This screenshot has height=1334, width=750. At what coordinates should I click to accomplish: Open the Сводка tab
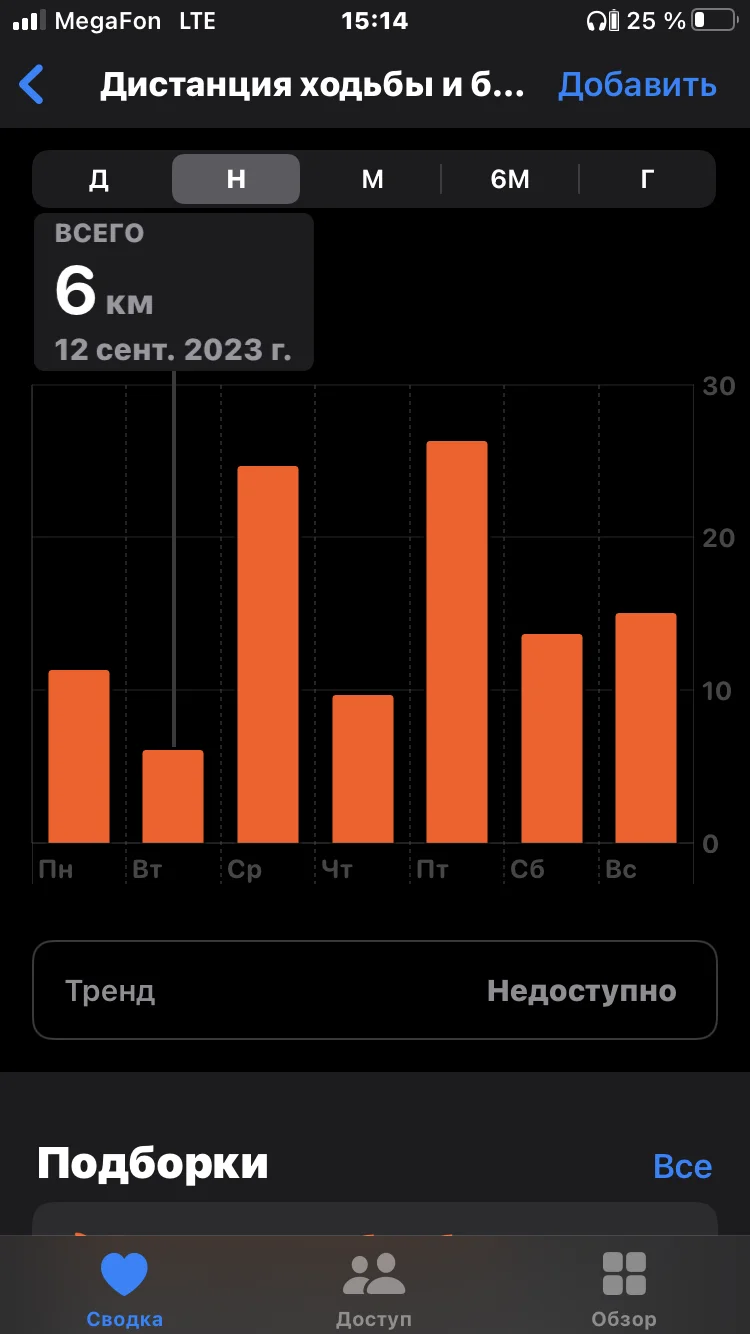point(124,1289)
